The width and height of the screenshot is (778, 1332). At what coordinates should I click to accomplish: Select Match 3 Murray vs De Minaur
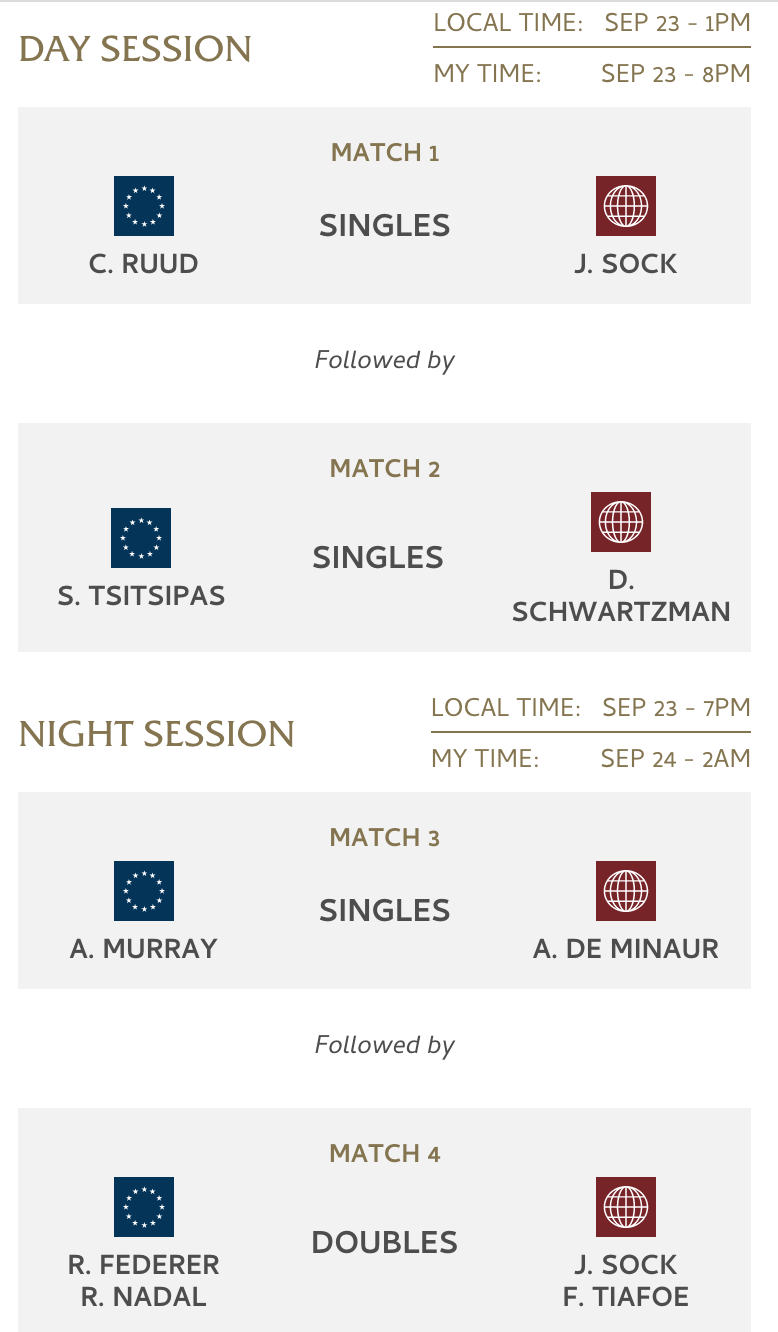384,891
